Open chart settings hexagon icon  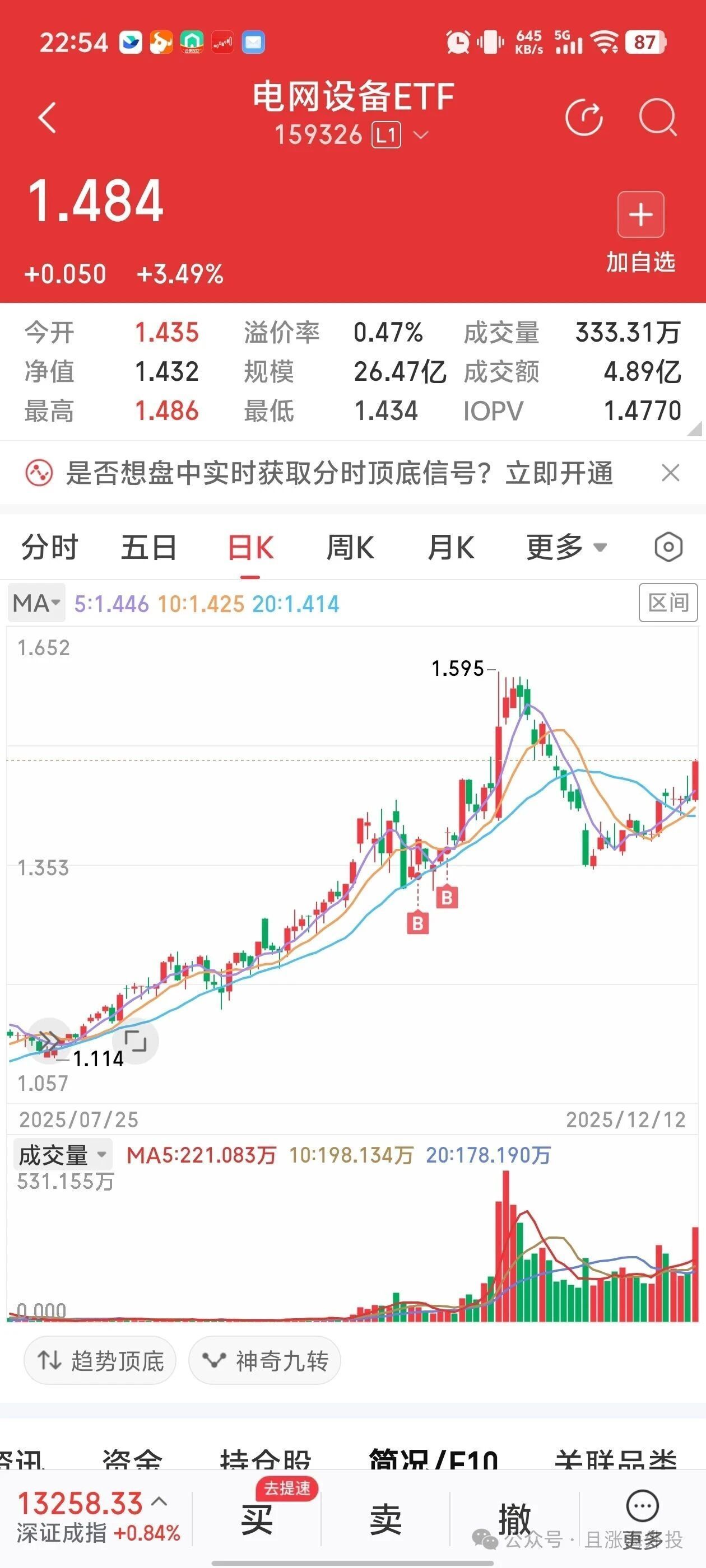pos(668,547)
